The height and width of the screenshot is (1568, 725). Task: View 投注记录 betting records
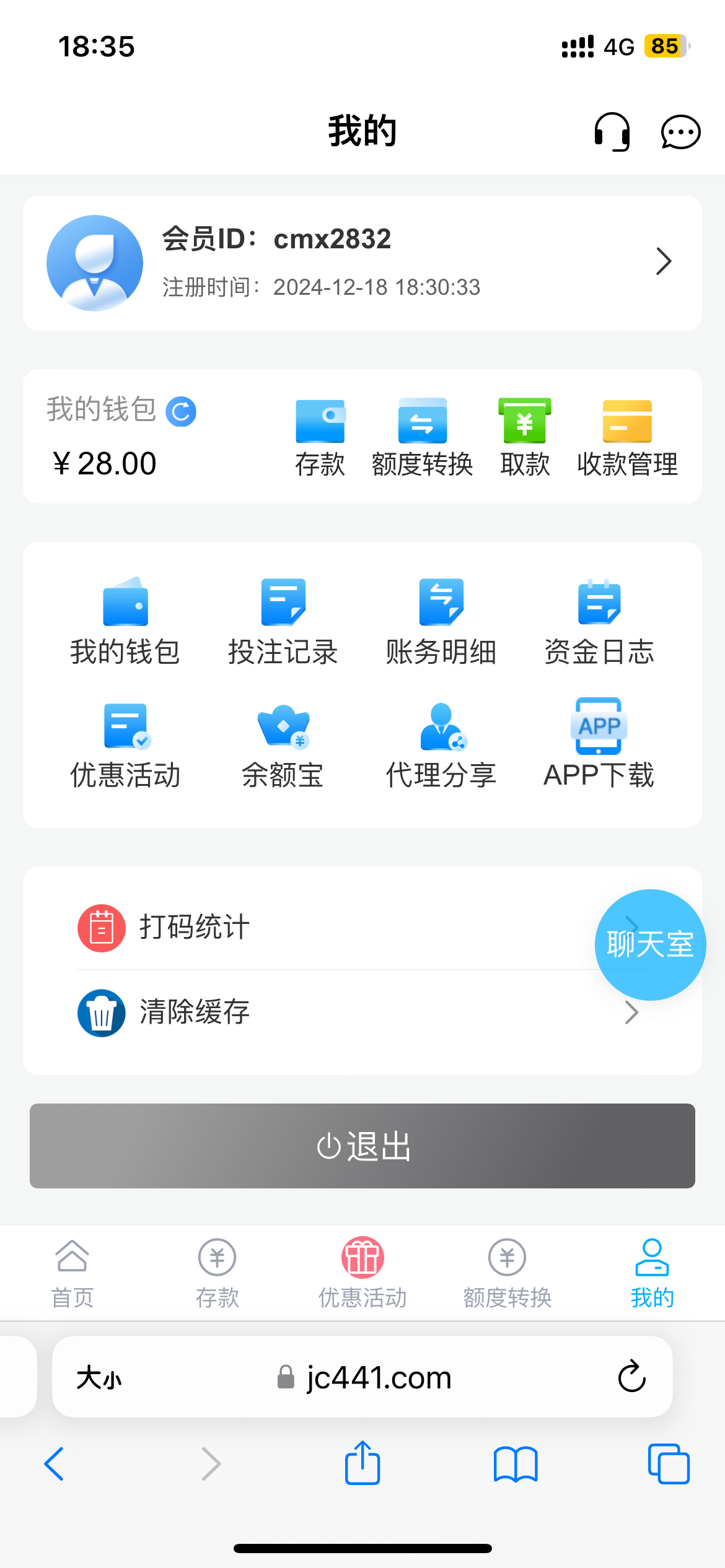283,621
